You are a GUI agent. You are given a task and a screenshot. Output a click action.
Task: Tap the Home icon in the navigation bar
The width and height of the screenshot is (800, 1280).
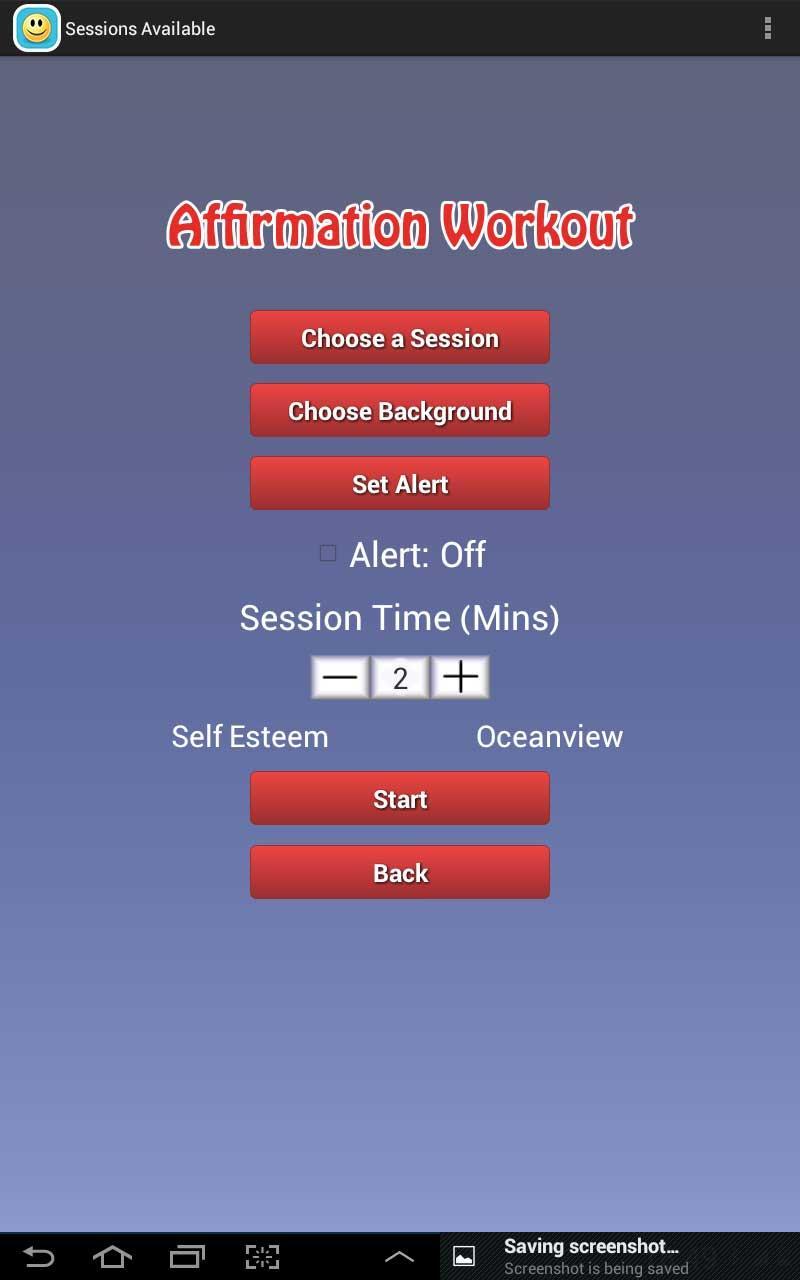tap(113, 1255)
